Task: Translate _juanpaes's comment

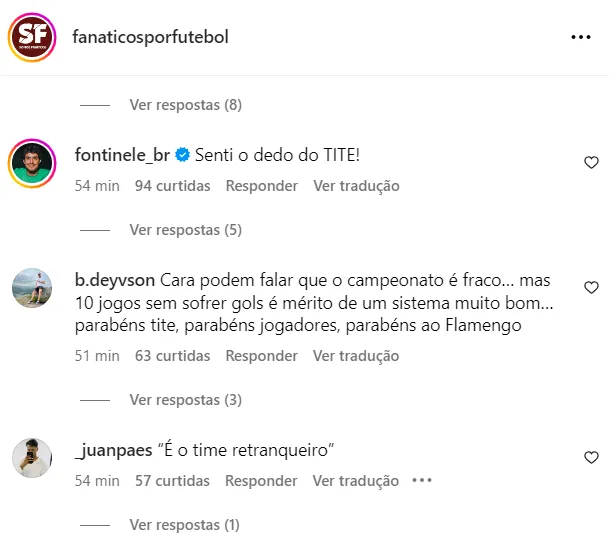Action: [x=356, y=481]
